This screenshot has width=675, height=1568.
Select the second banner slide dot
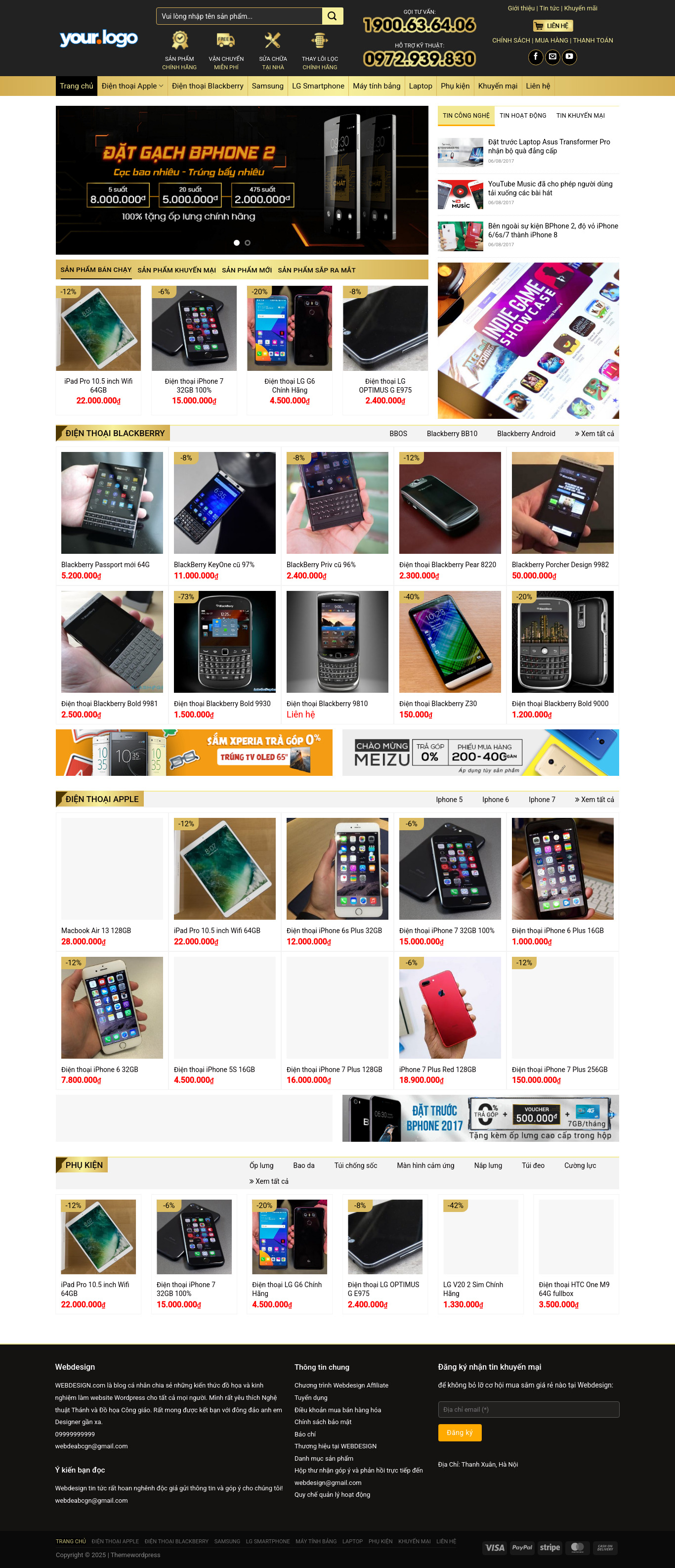pyautogui.click(x=248, y=243)
